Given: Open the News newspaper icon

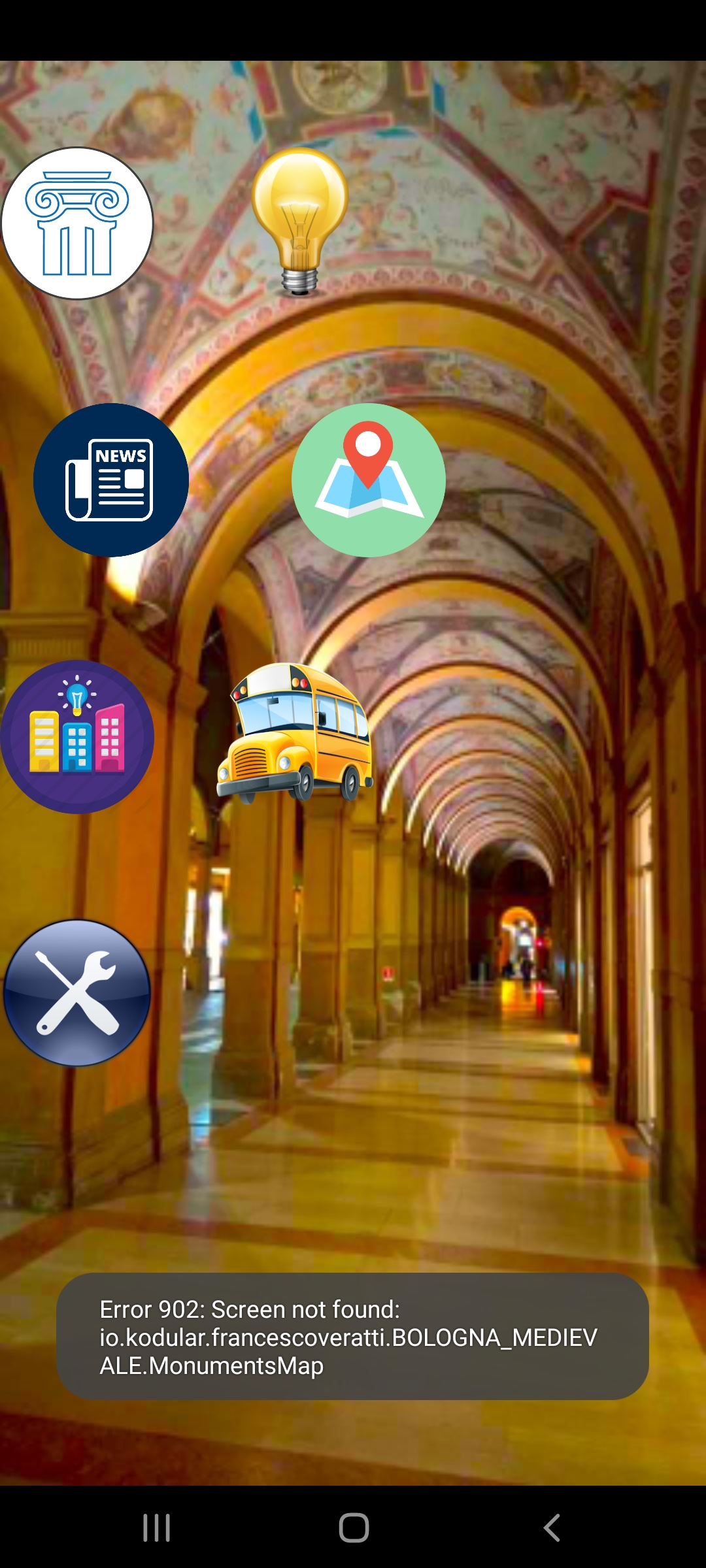Looking at the screenshot, I should tap(111, 480).
